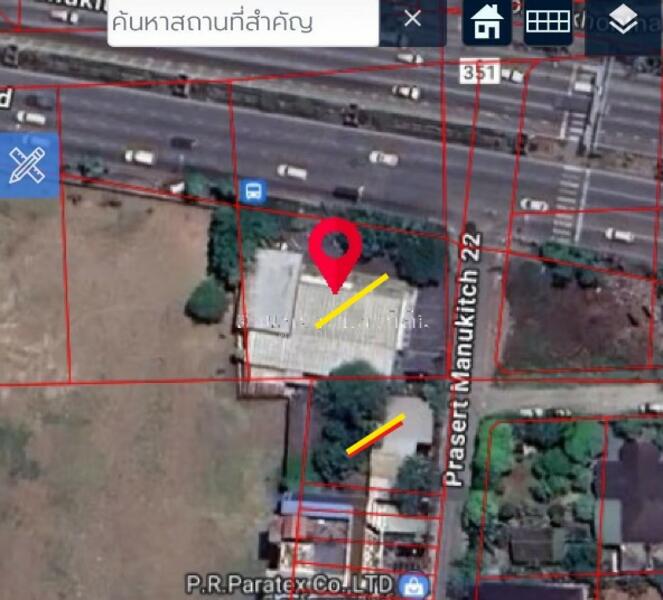Open the P.R.Paratex Co. LTD shop marker
The image size is (663, 600).
coord(411,585)
